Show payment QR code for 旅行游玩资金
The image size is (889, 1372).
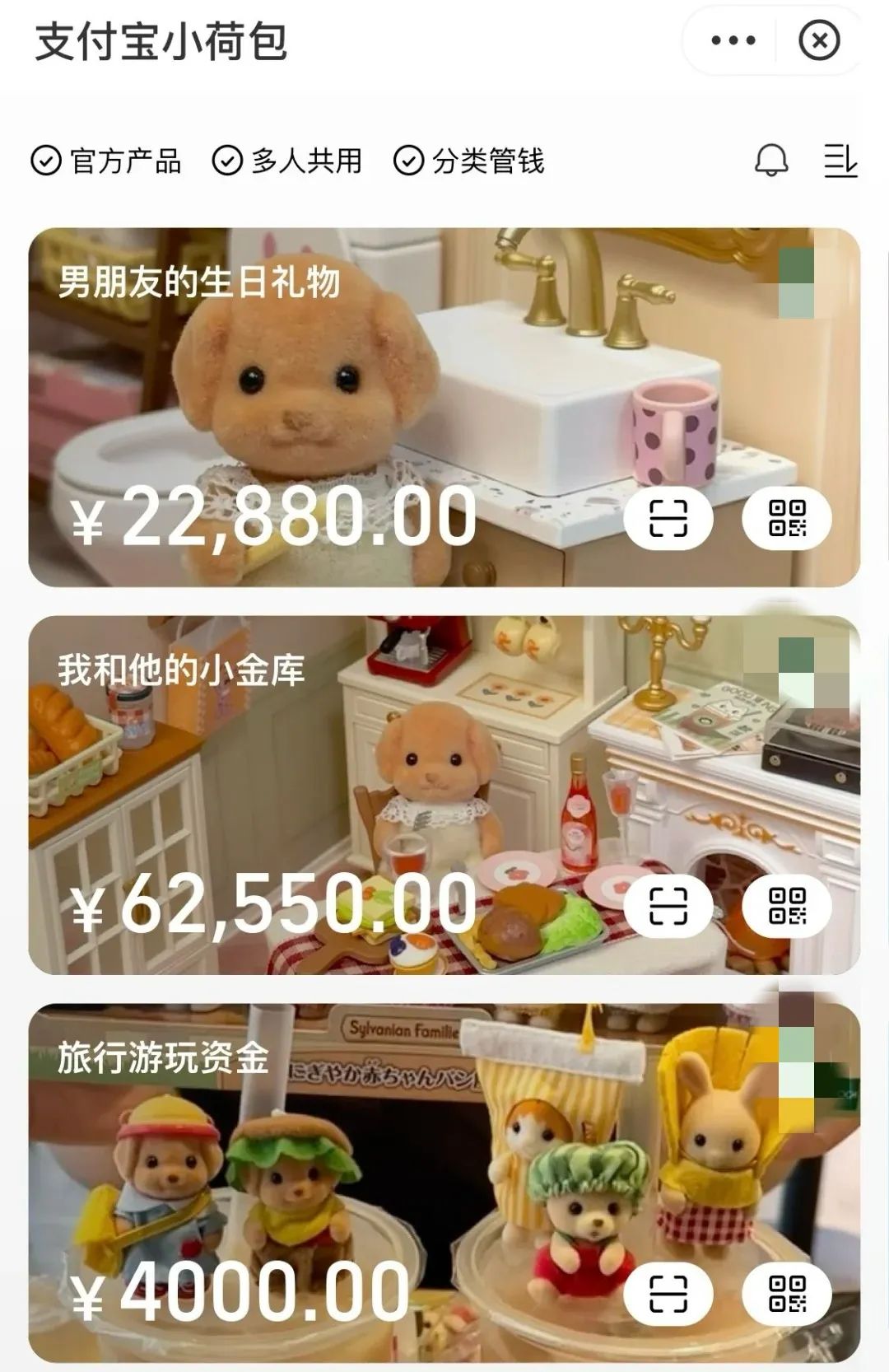click(x=787, y=1293)
